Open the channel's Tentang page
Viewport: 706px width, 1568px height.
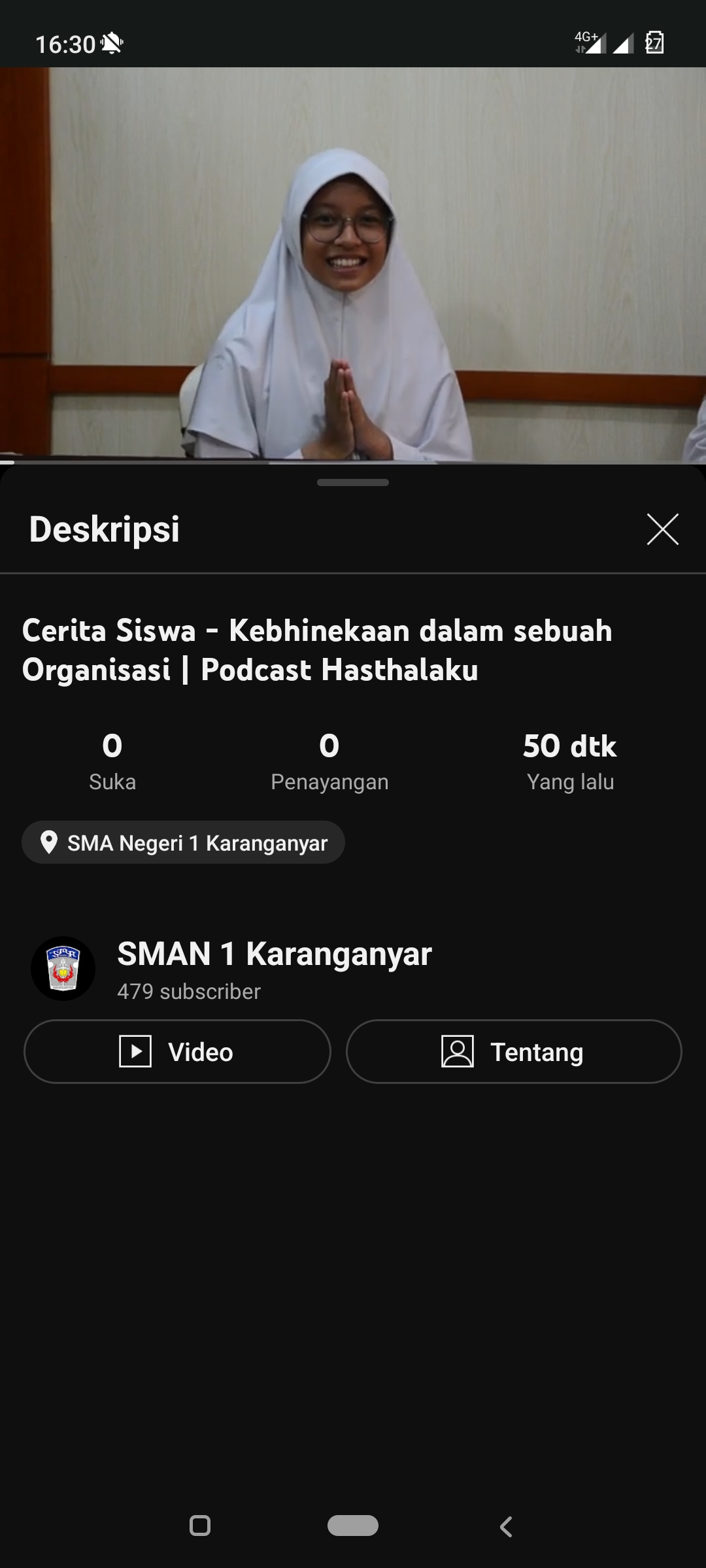(514, 1052)
